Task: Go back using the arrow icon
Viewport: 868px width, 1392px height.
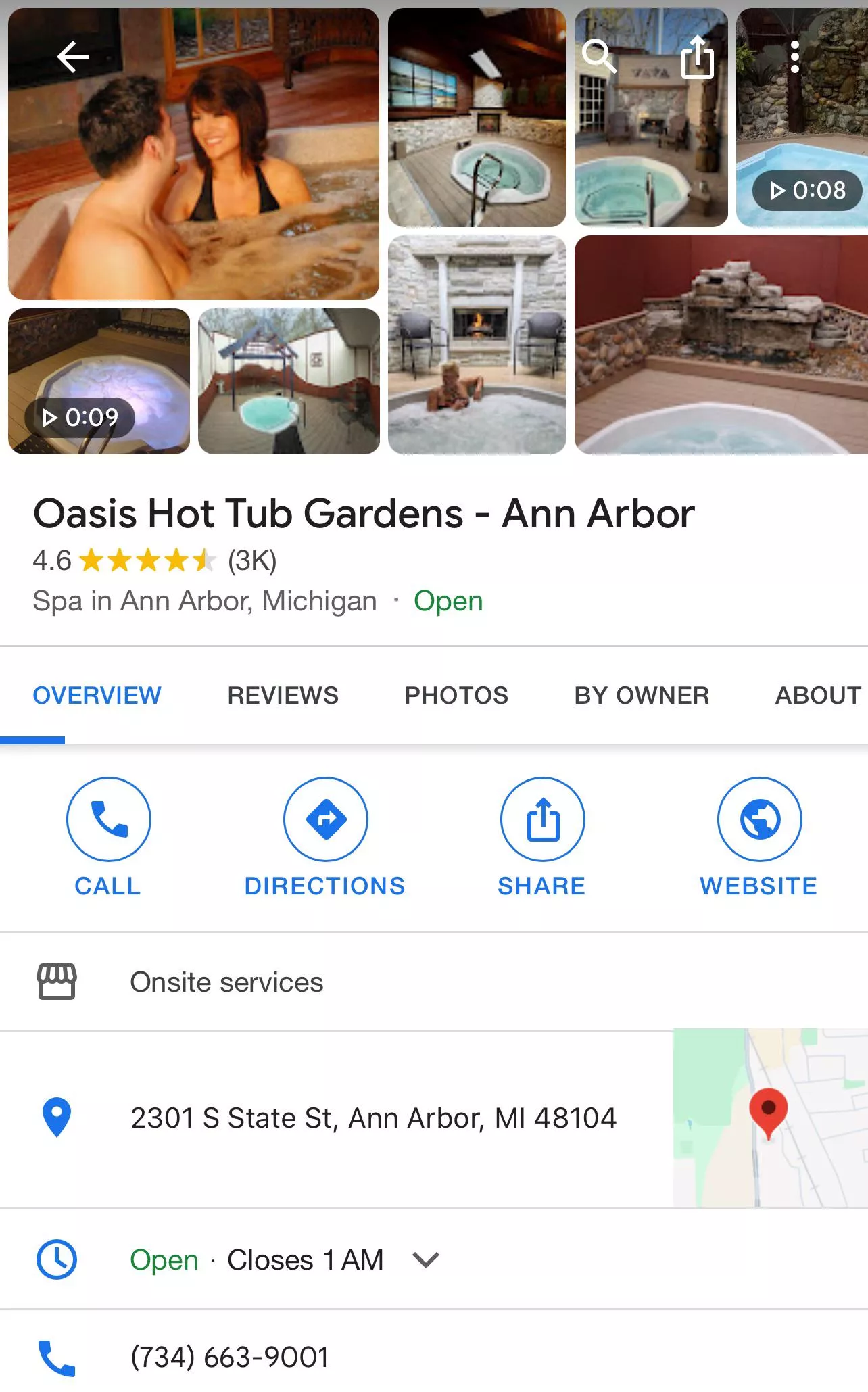Action: [73, 57]
